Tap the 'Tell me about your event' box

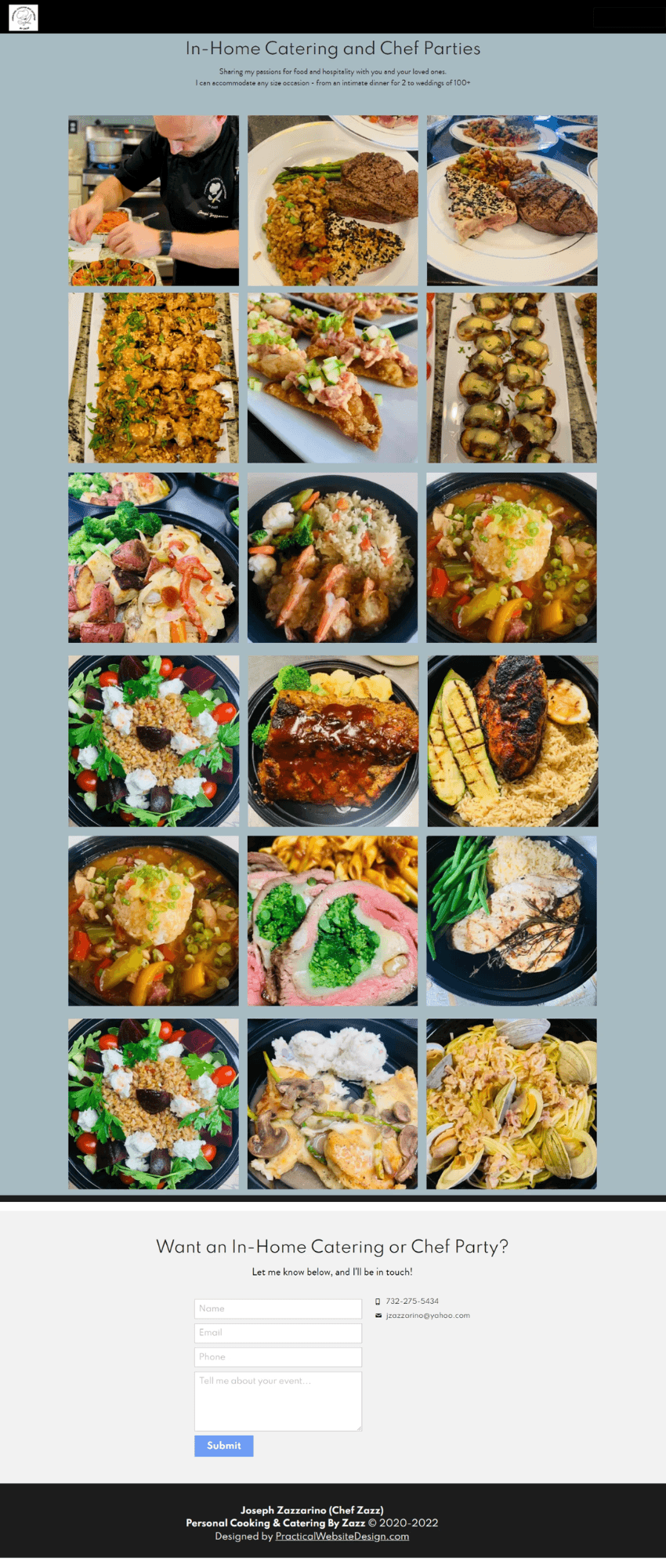(x=277, y=1401)
